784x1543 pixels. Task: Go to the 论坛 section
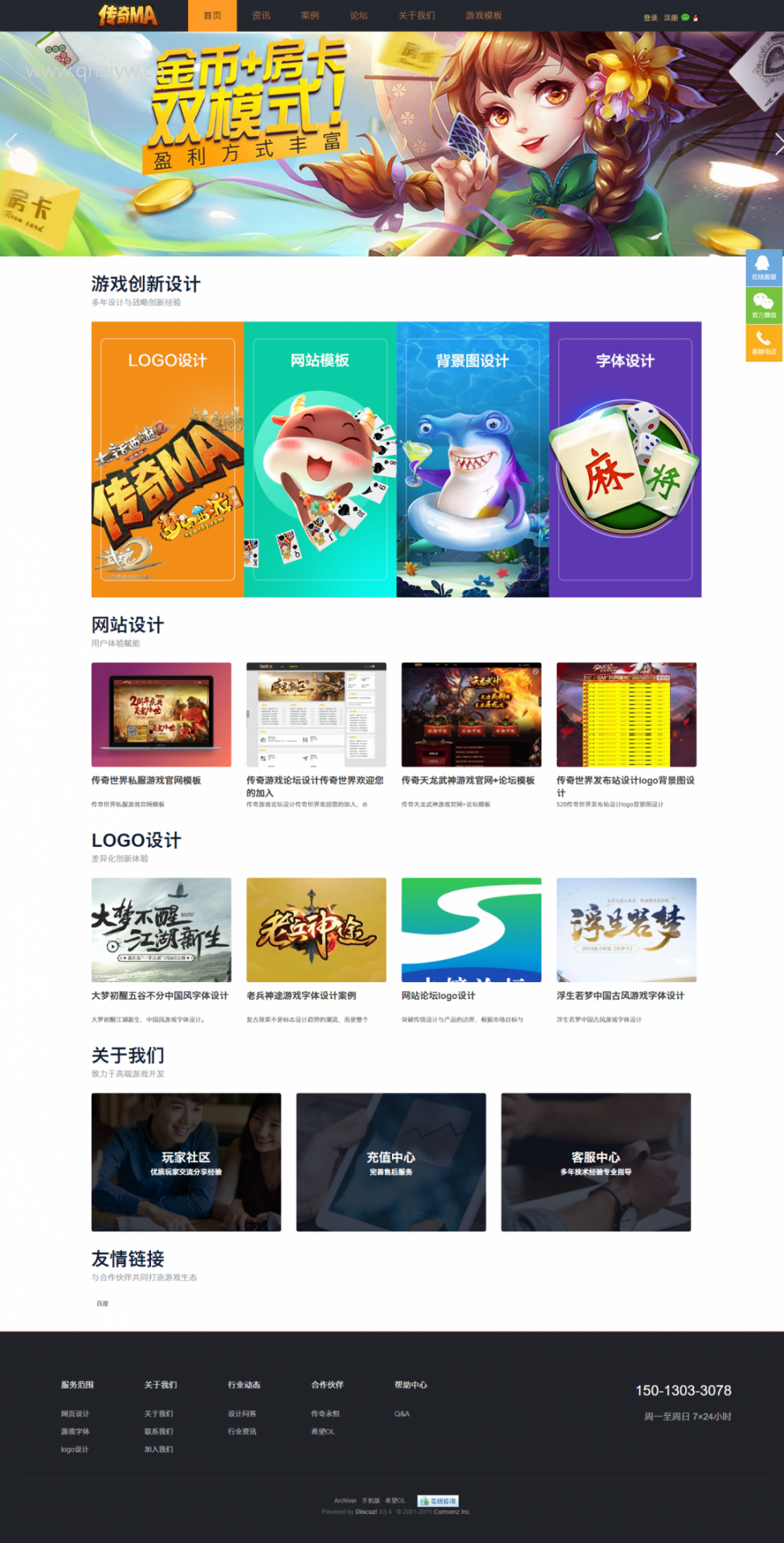359,15
